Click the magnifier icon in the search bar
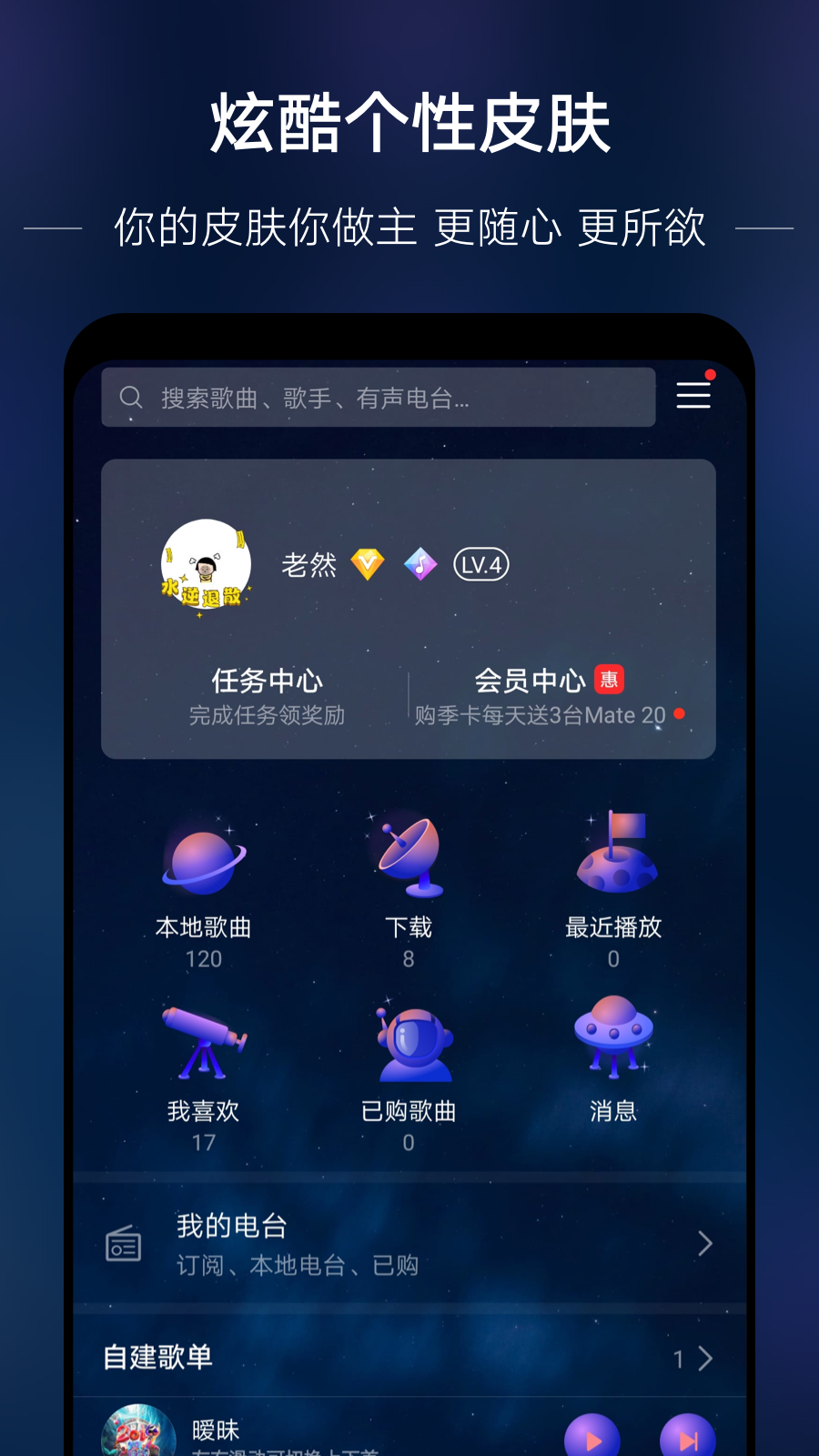This screenshot has height=1456, width=819. point(130,397)
